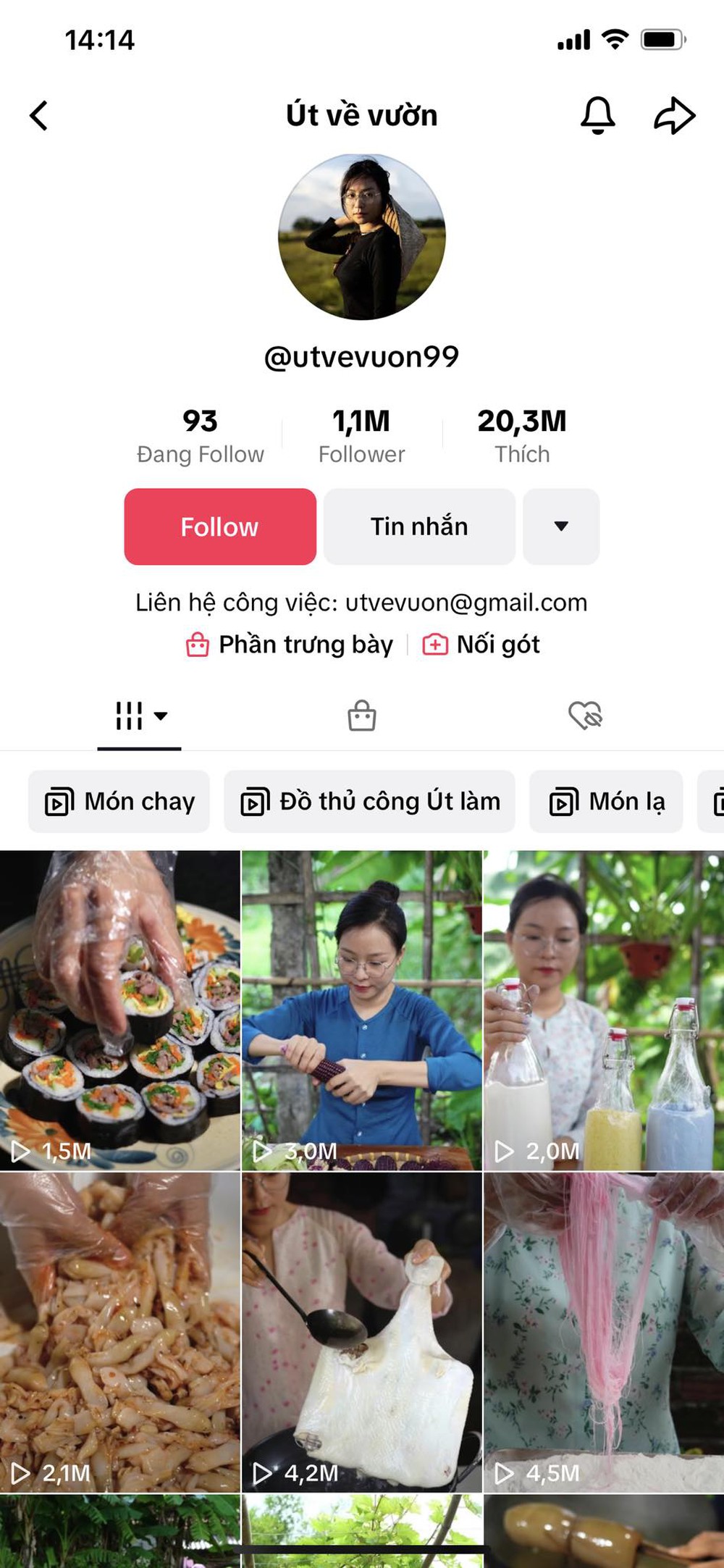The width and height of the screenshot is (724, 1568).
Task: Expand the dropdown next to Tin nhắn
Action: pos(561,527)
